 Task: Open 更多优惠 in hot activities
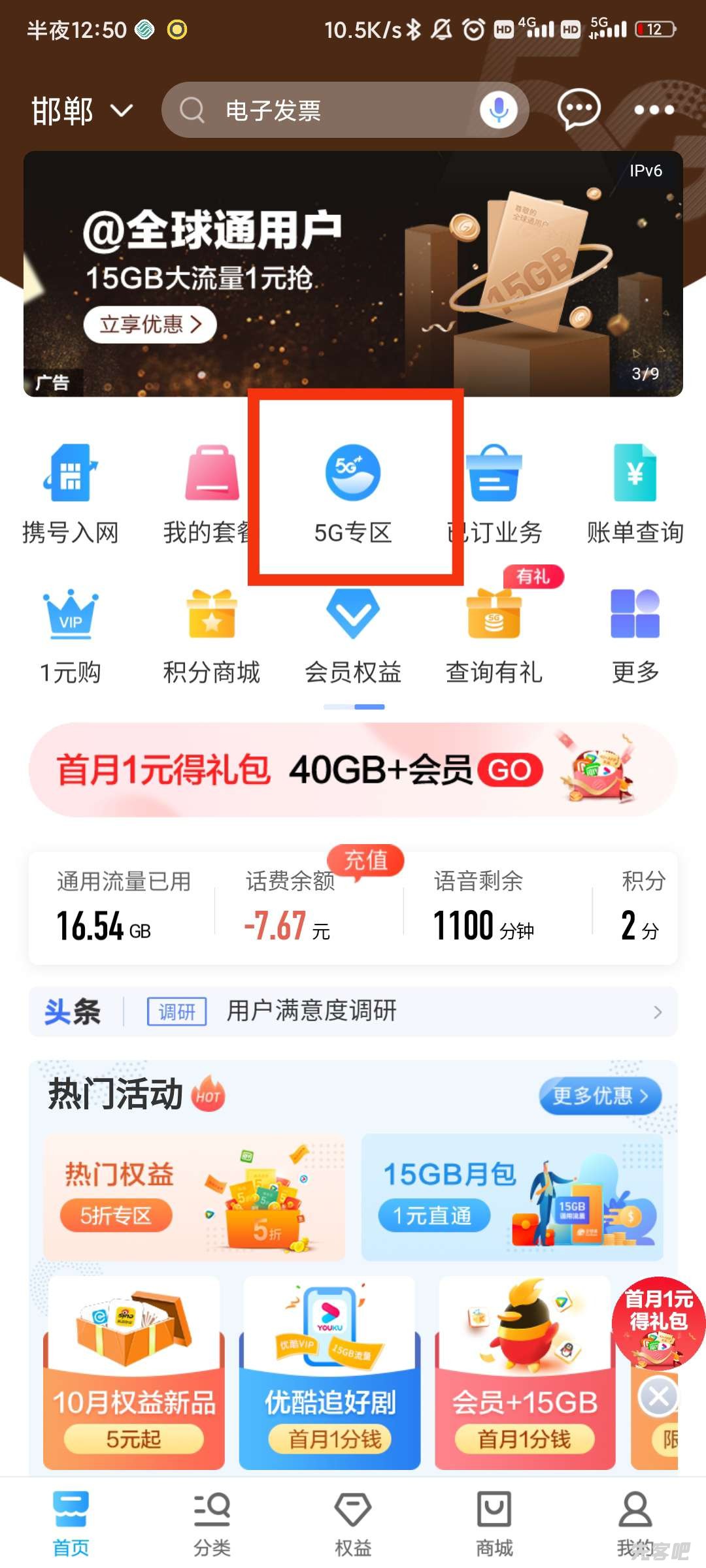(599, 1096)
